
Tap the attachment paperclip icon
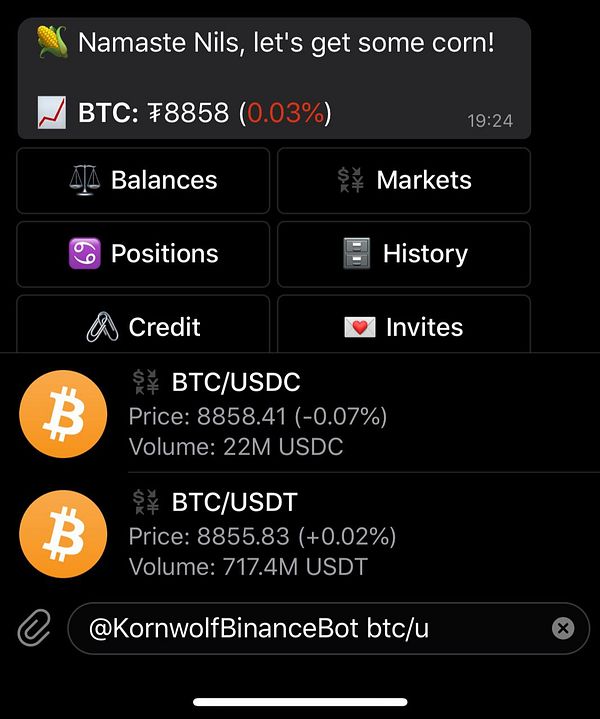pos(34,628)
